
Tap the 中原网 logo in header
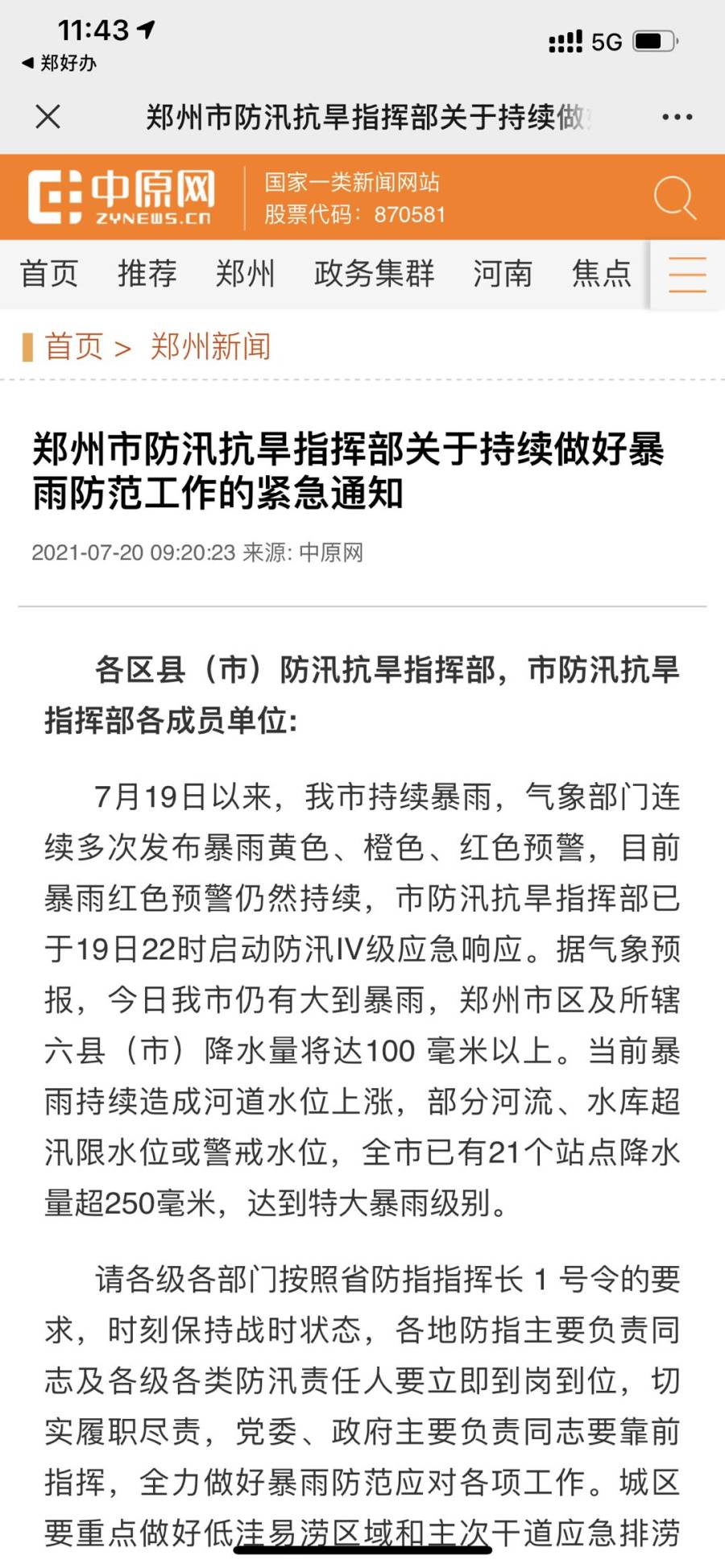pyautogui.click(x=122, y=197)
